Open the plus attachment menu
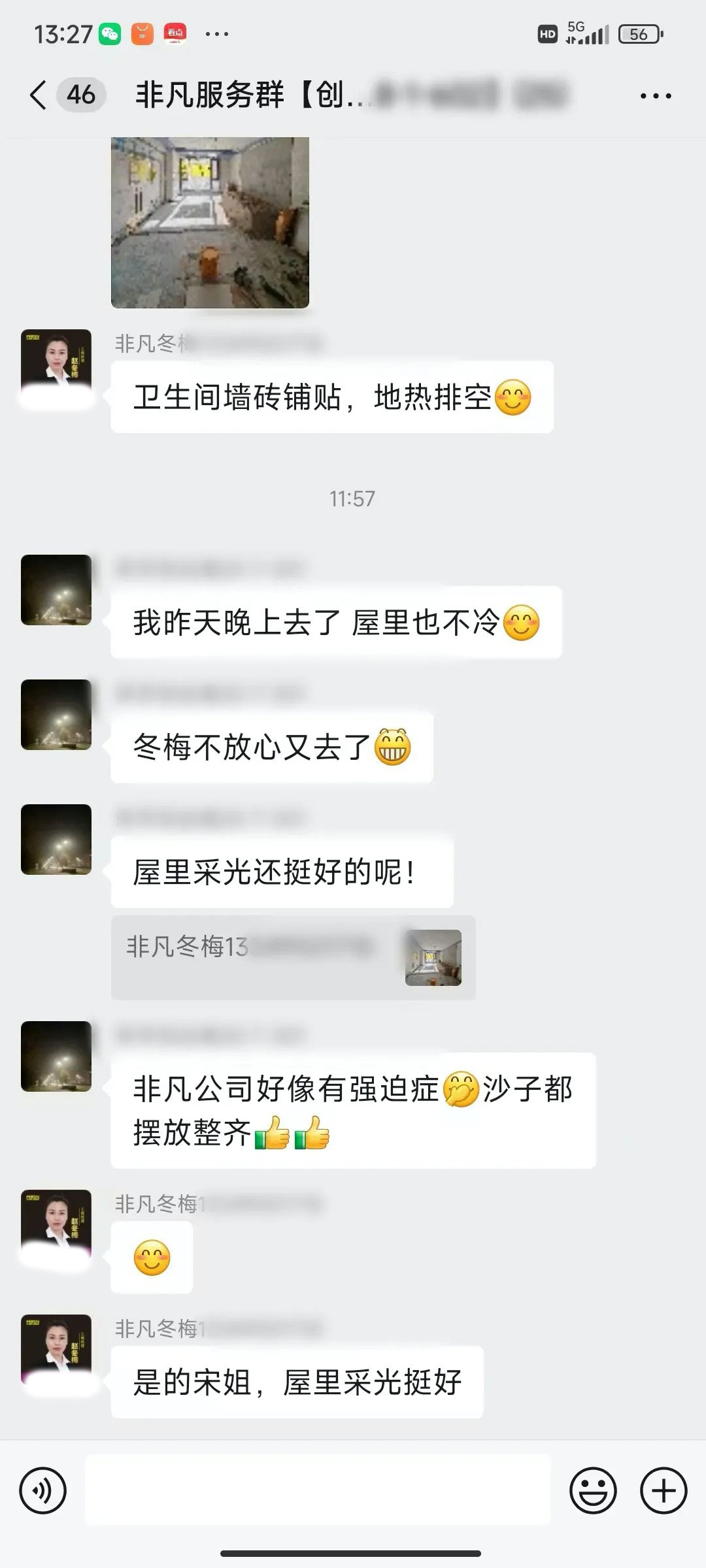The image size is (706, 1568). pyautogui.click(x=664, y=1491)
